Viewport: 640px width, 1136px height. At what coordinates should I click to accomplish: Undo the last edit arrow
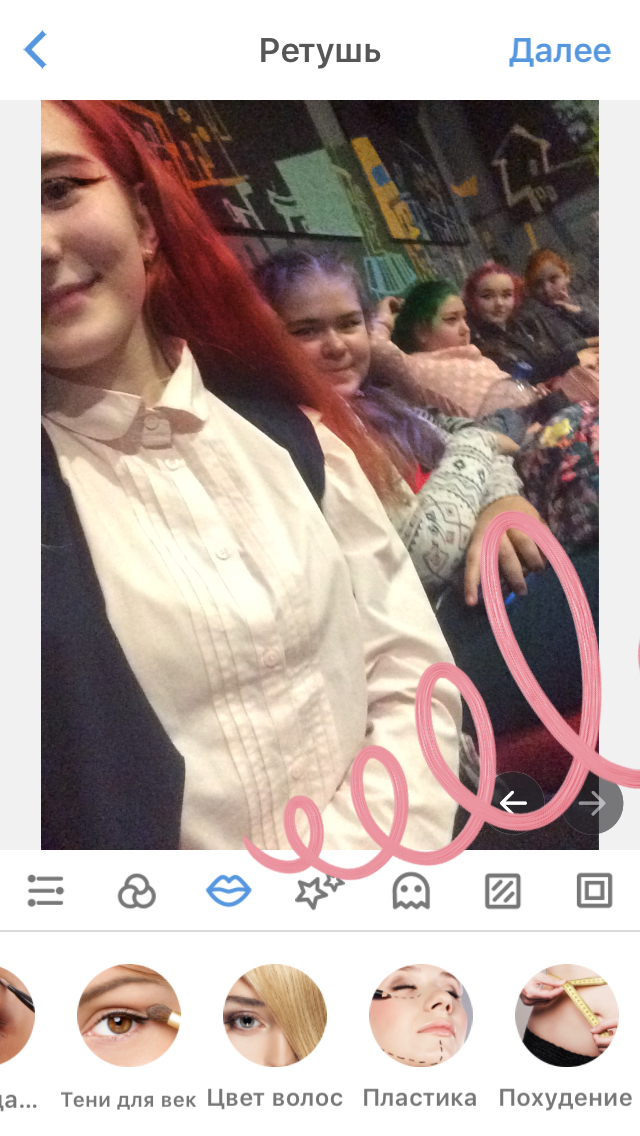[514, 803]
